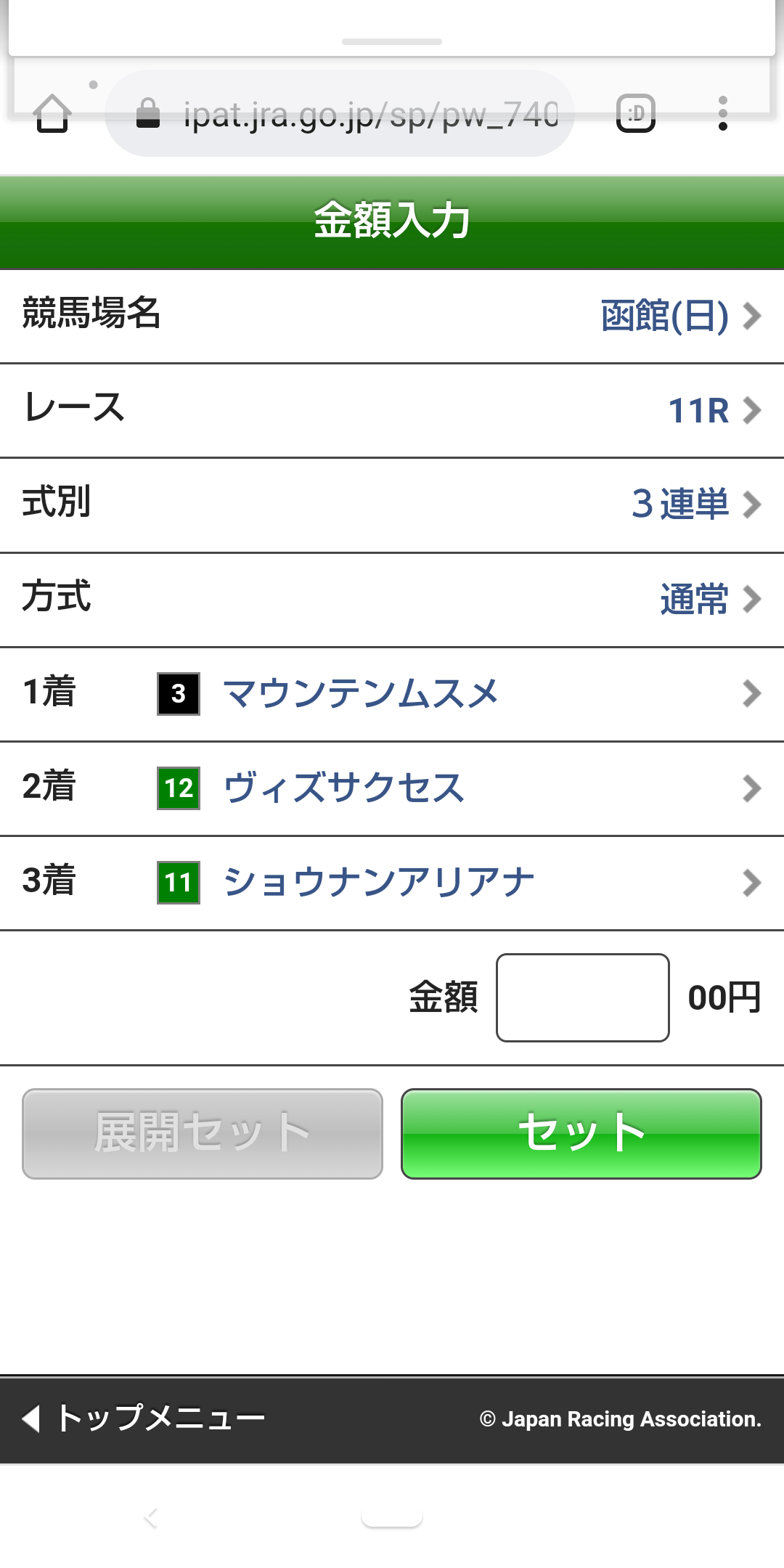The image size is (784, 1568).
Task: Tap the green セット button
Action: [x=581, y=1133]
